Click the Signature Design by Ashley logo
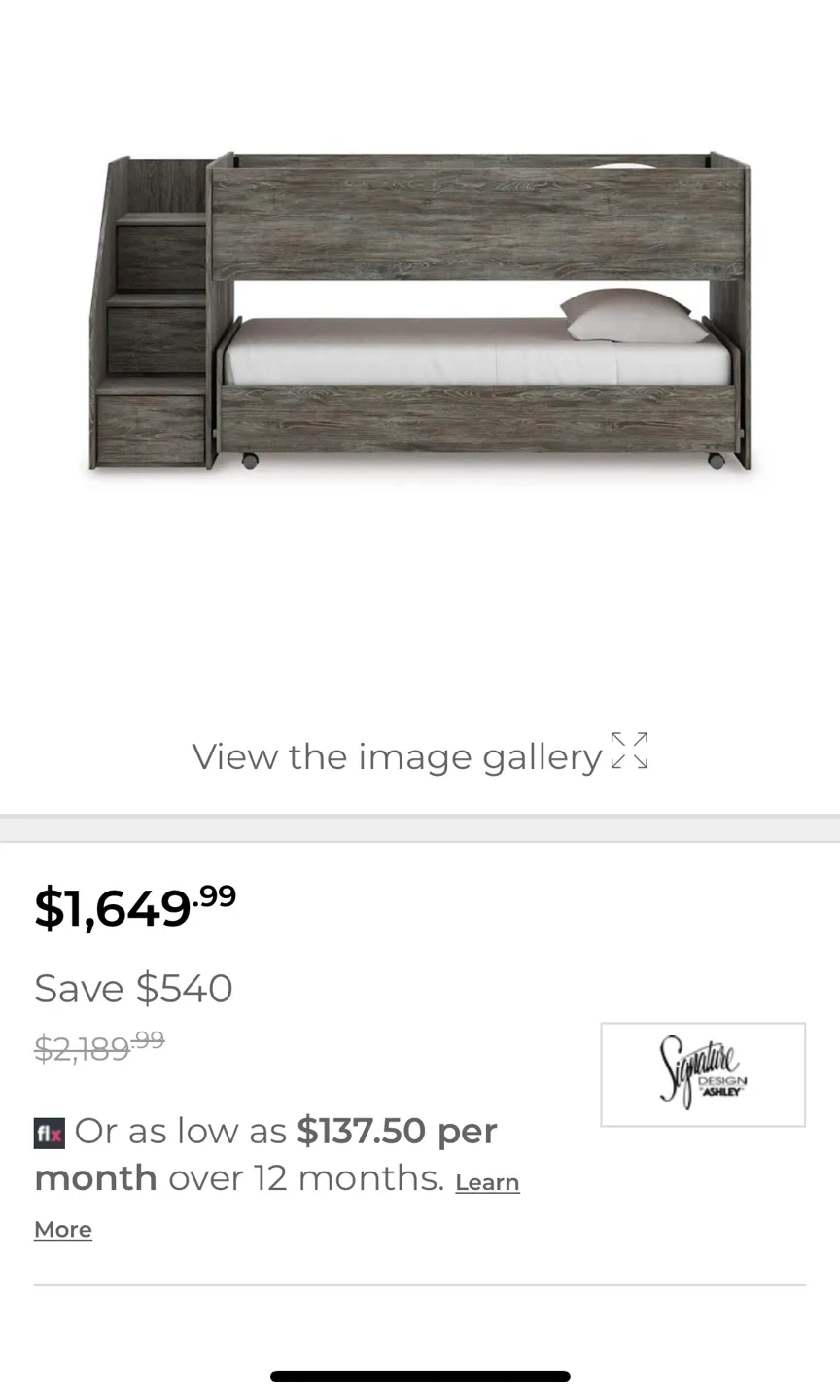 702,1073
